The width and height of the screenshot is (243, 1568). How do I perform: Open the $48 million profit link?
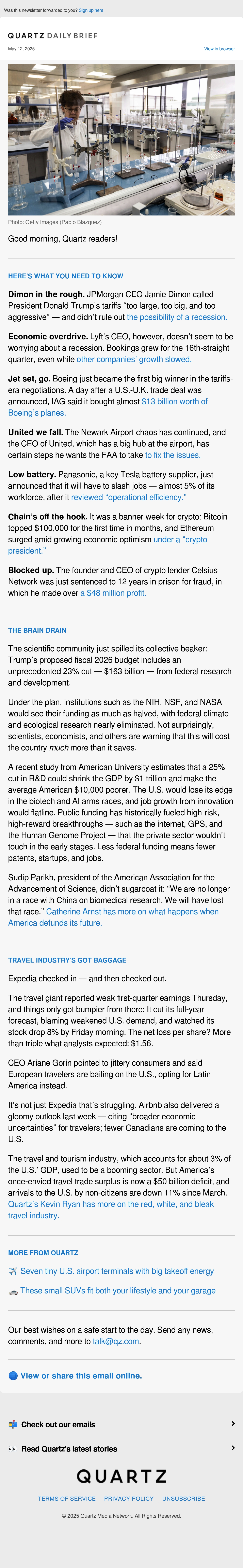[114, 593]
